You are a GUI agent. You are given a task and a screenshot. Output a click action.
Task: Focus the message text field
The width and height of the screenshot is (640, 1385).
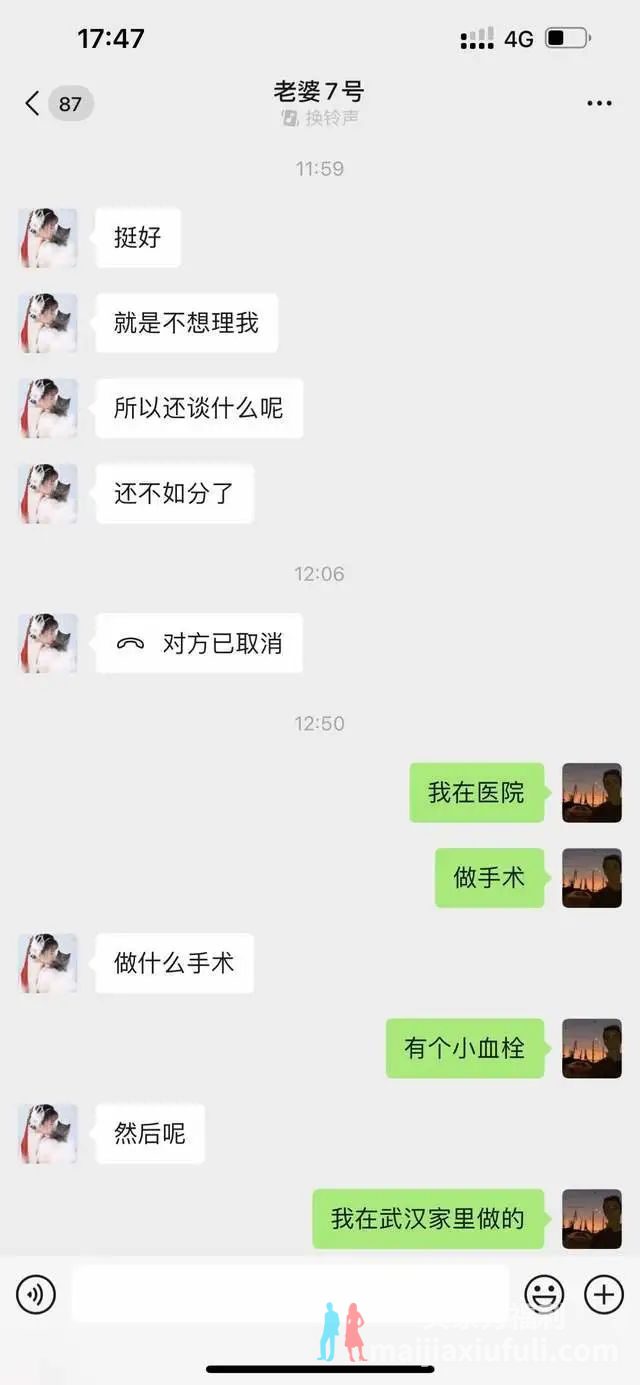click(290, 1294)
